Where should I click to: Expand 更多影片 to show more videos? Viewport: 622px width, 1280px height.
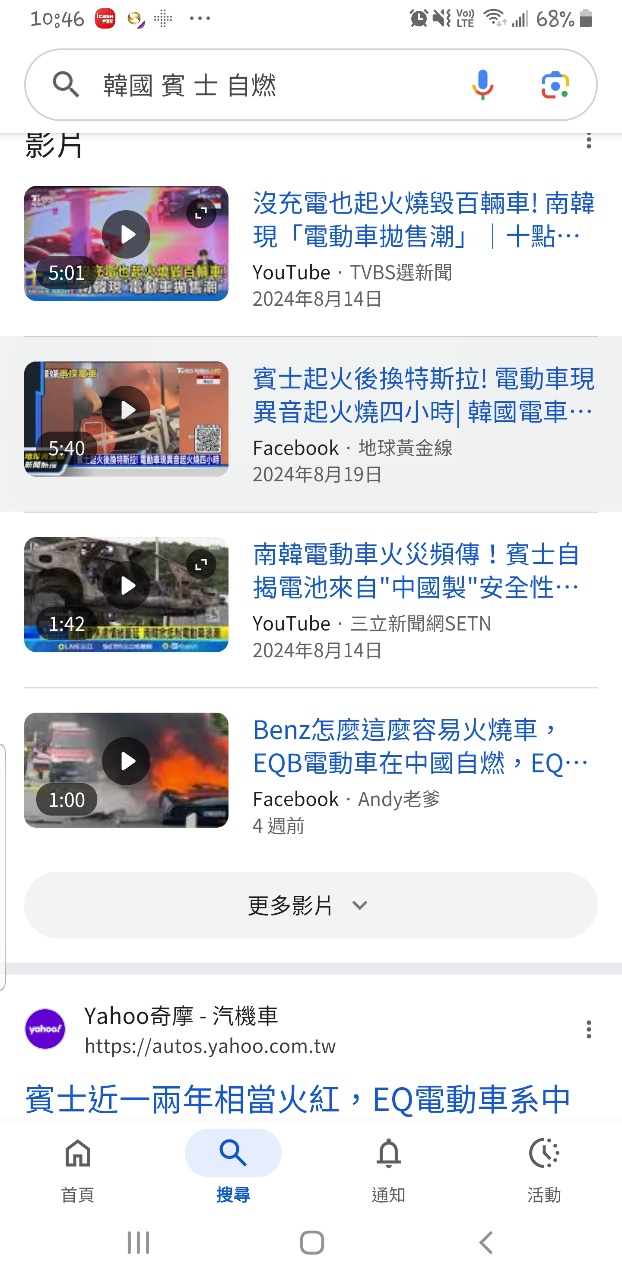[x=310, y=905]
